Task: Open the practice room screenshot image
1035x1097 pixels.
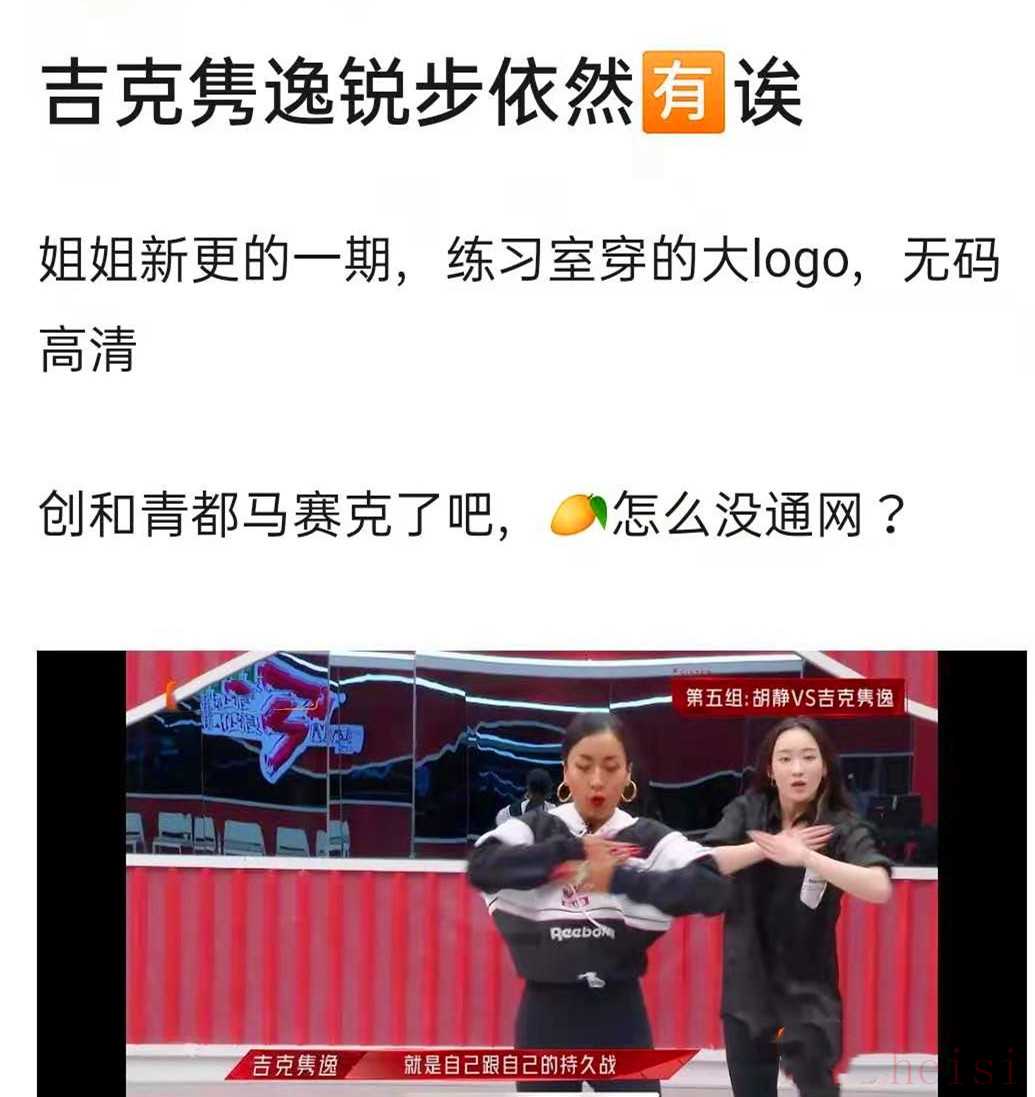Action: (x=530, y=872)
